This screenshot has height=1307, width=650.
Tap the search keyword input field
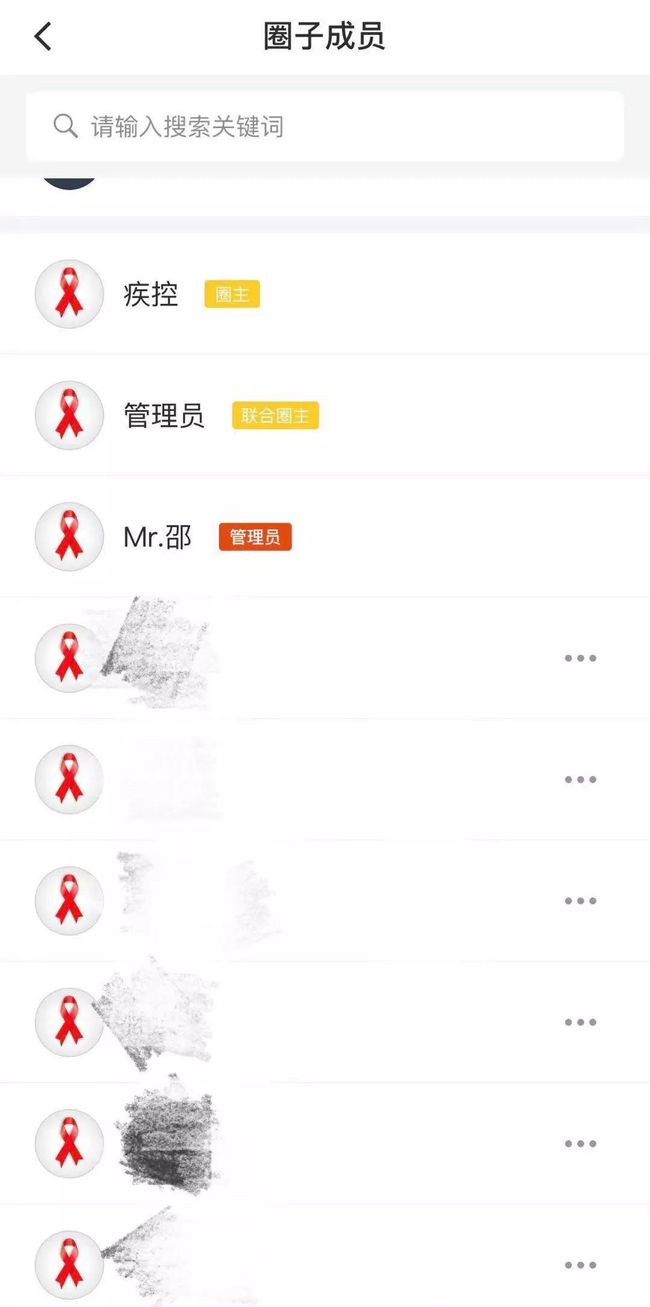(325, 126)
